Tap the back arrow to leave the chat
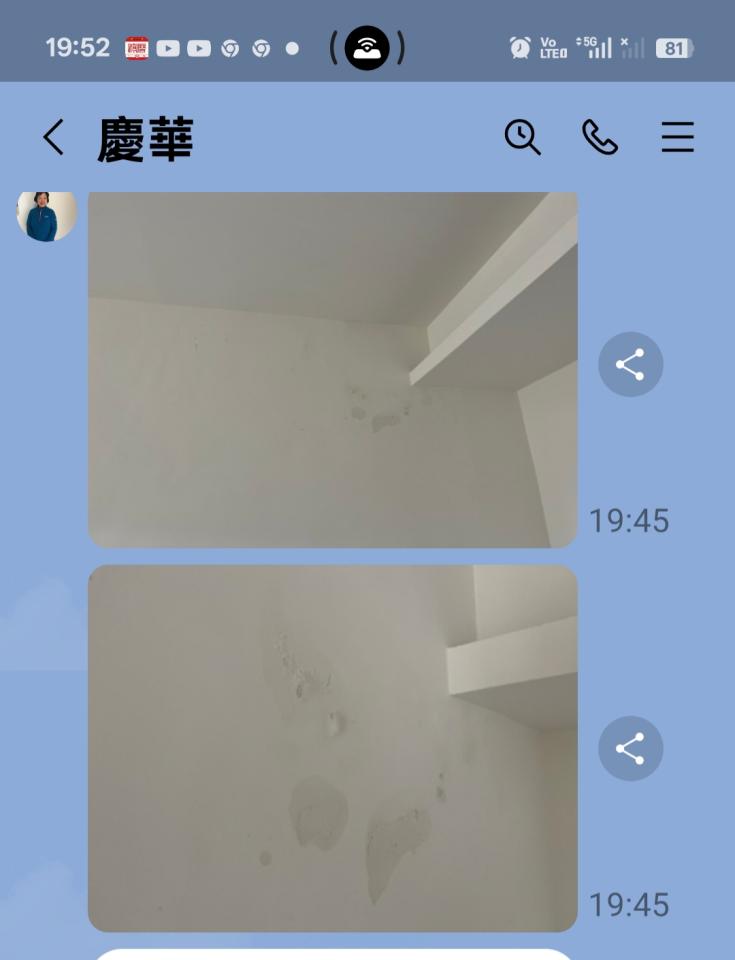The height and width of the screenshot is (960, 735). pyautogui.click(x=52, y=137)
